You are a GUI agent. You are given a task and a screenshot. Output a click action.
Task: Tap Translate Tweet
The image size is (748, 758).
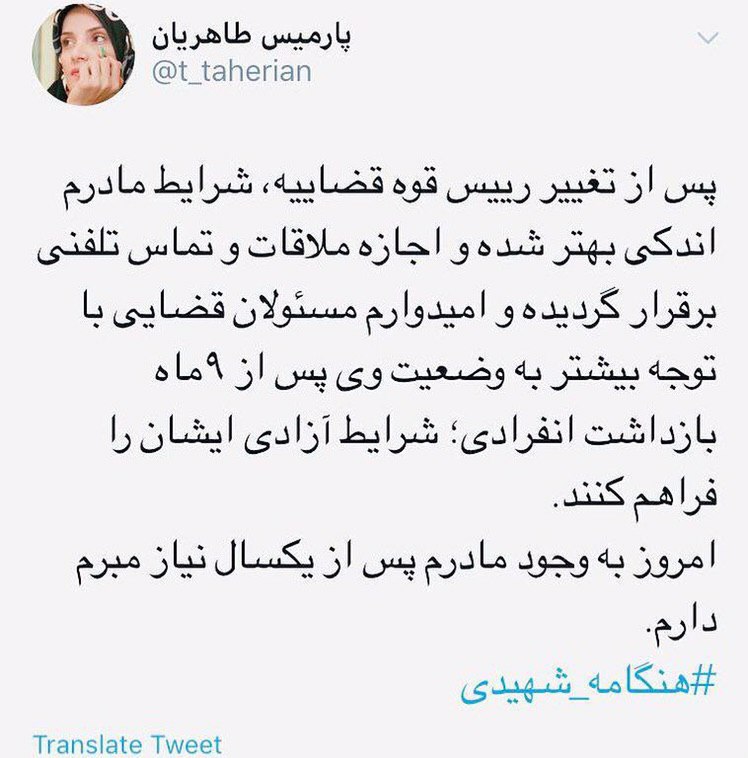coord(127,744)
